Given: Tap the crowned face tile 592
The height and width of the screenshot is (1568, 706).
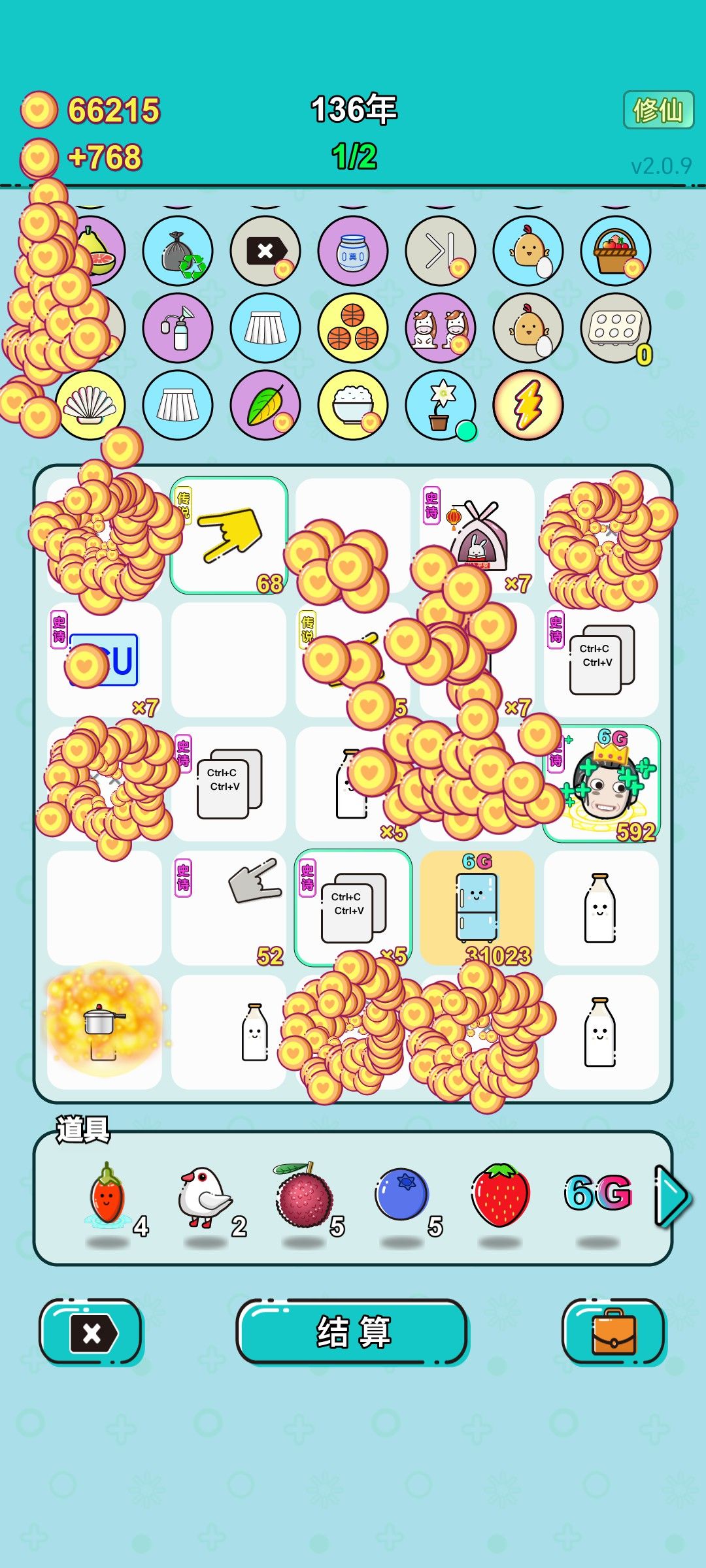Looking at the screenshot, I should pyautogui.click(x=601, y=784).
